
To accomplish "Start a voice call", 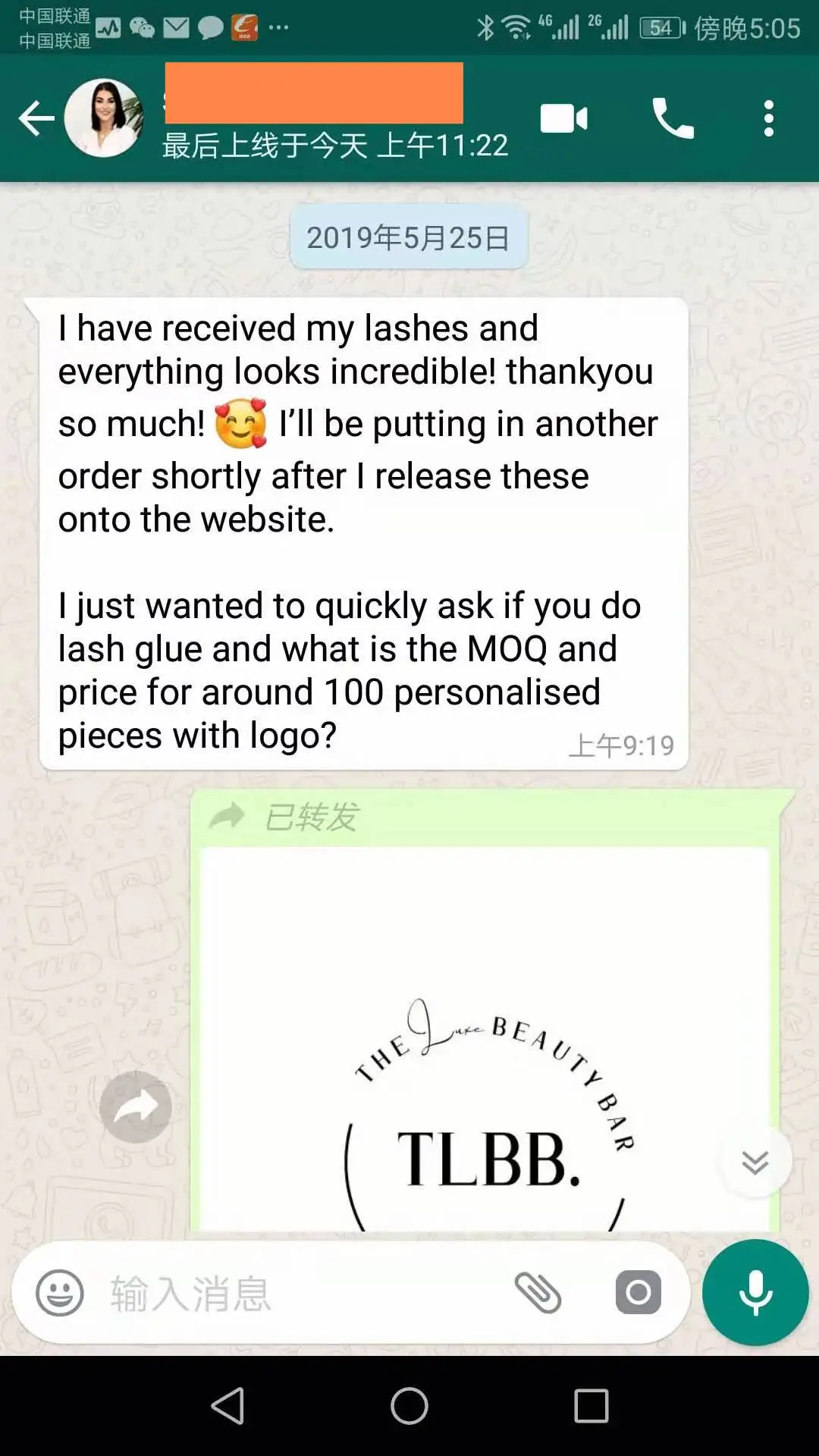I will click(673, 118).
